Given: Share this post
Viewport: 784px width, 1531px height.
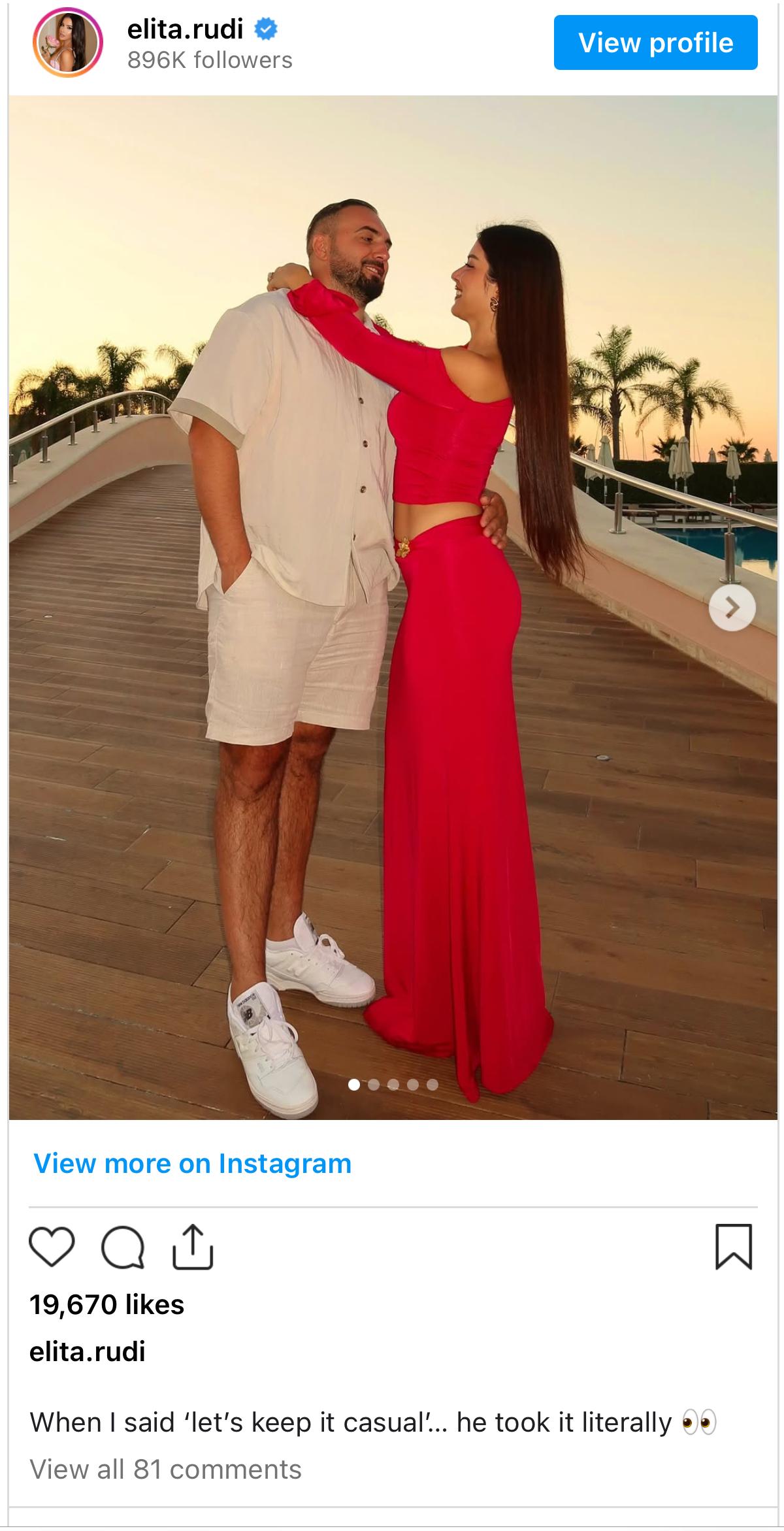Looking at the screenshot, I should click(193, 1247).
